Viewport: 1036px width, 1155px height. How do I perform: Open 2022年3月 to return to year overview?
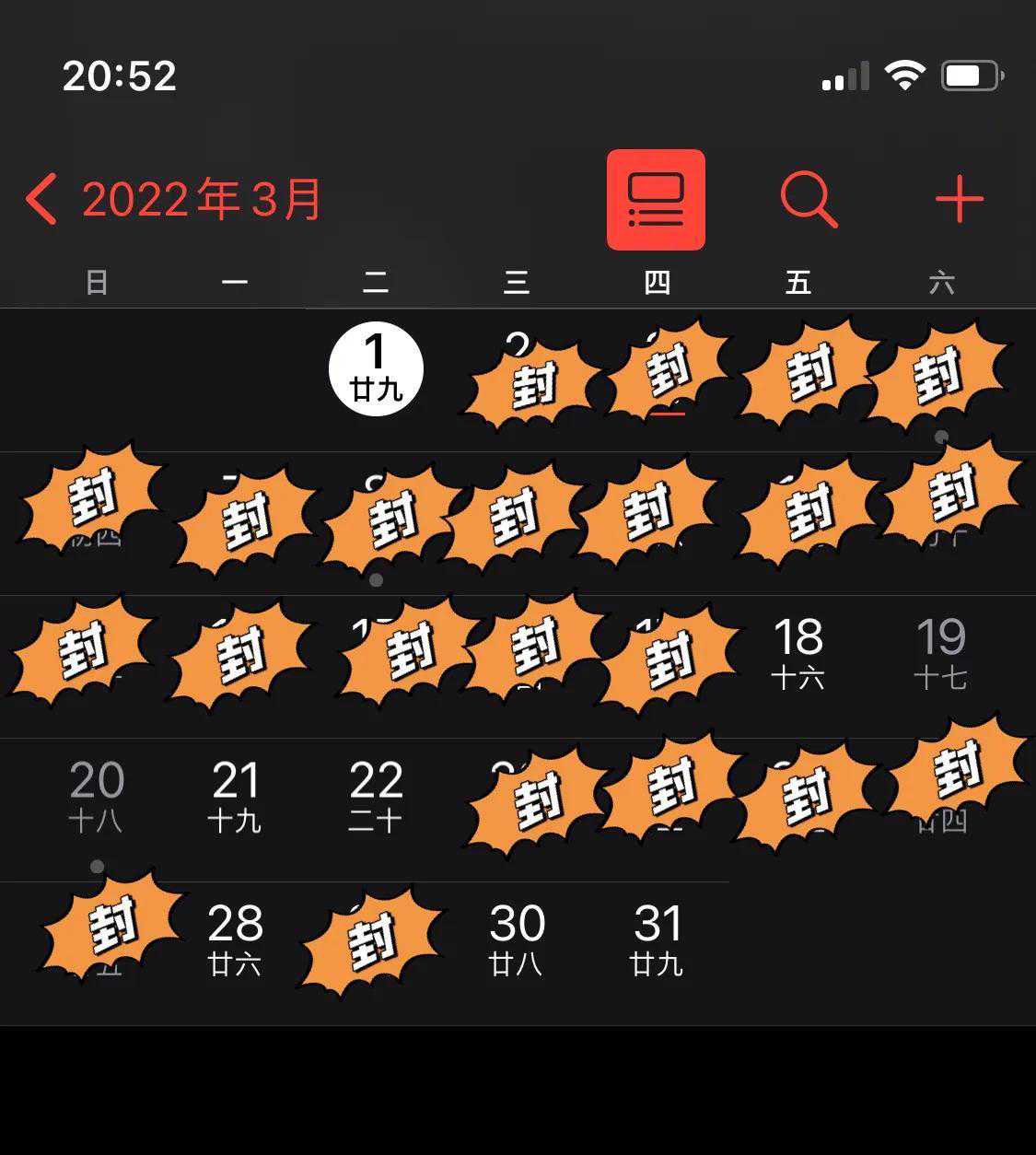[201, 199]
